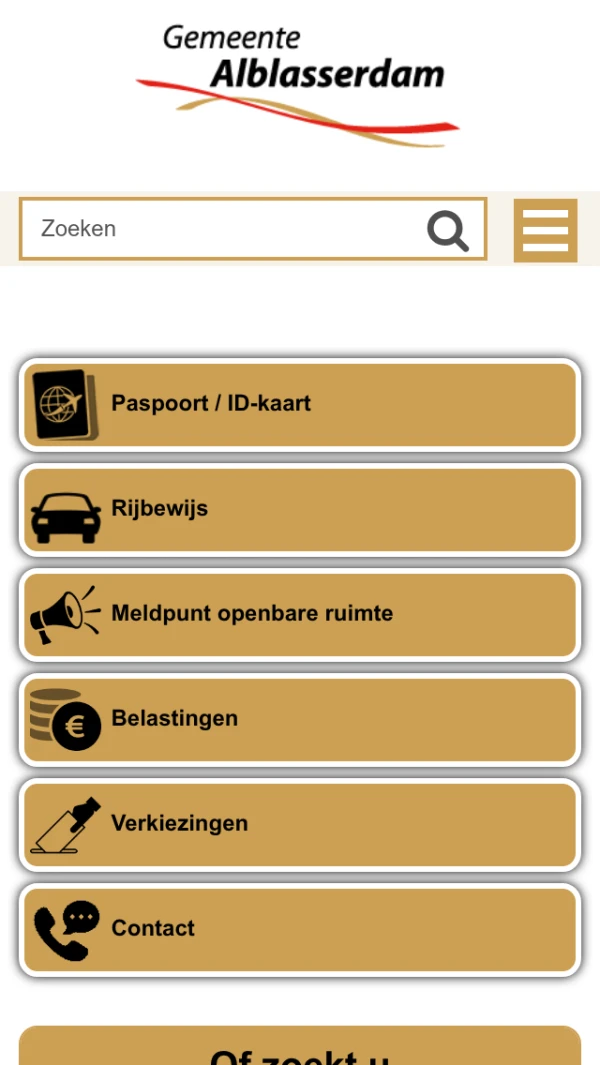This screenshot has height=1065, width=600.
Task: Tap the Gemeente Alblasserdam logo to go home
Action: pyautogui.click(x=300, y=85)
